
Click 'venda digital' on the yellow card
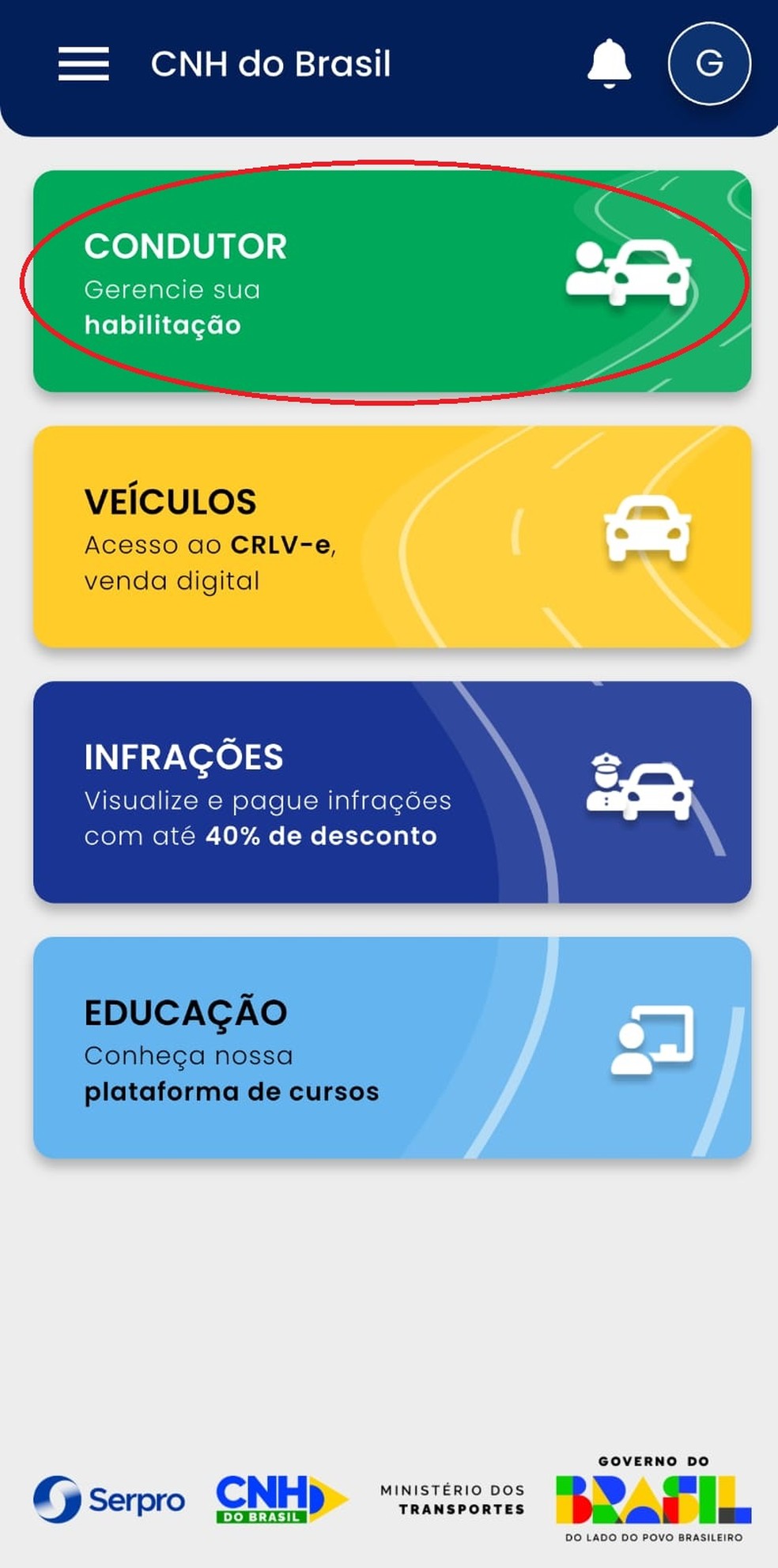(171, 580)
